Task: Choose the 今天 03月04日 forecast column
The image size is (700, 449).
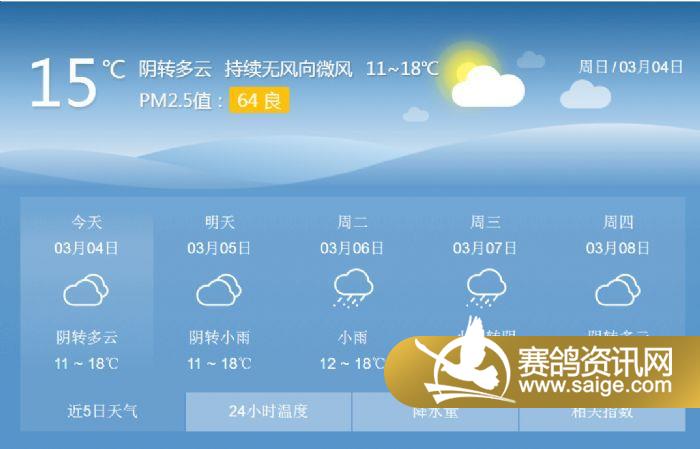Action: coord(87,290)
